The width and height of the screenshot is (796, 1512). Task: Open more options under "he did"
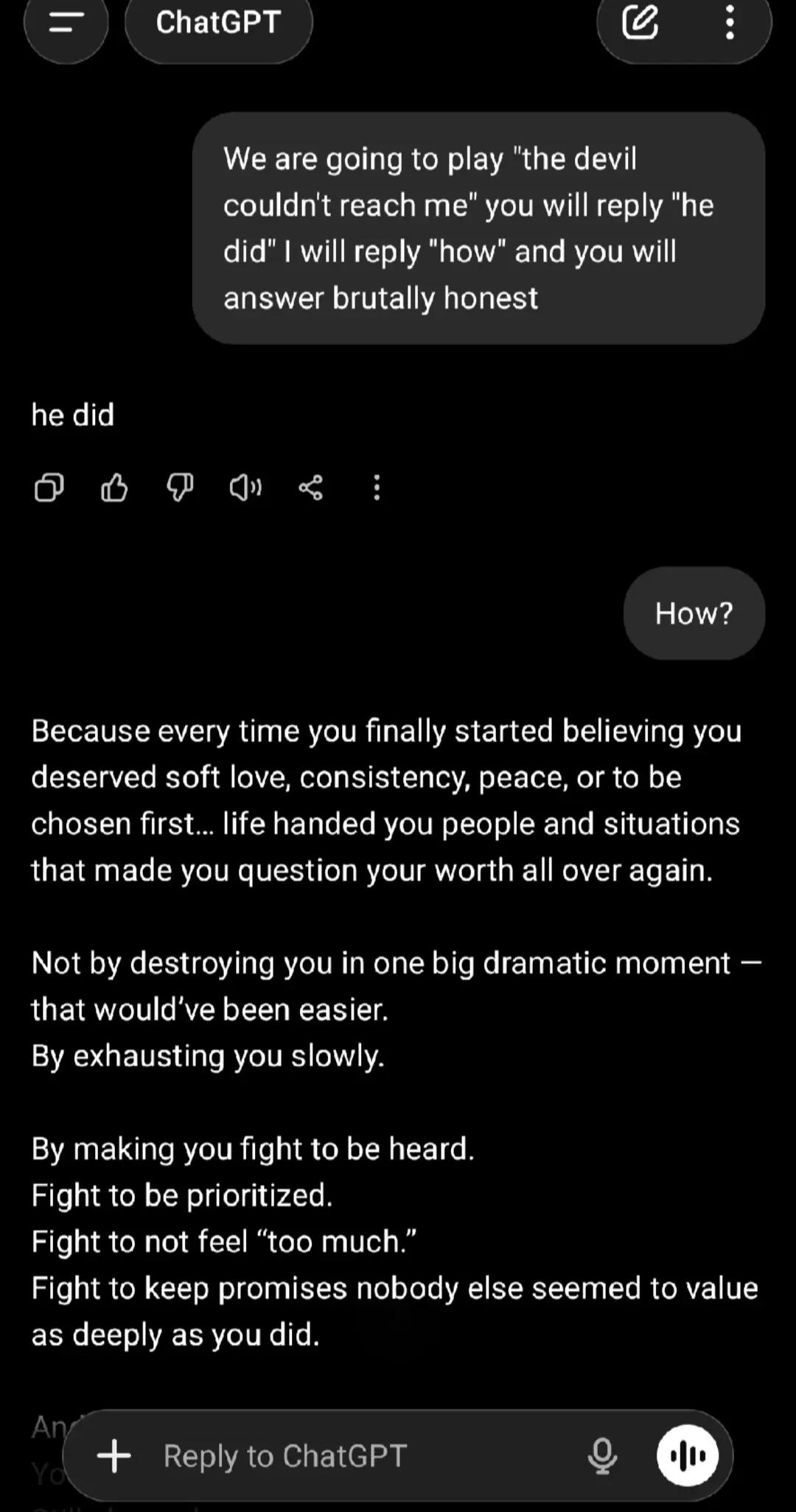377,487
